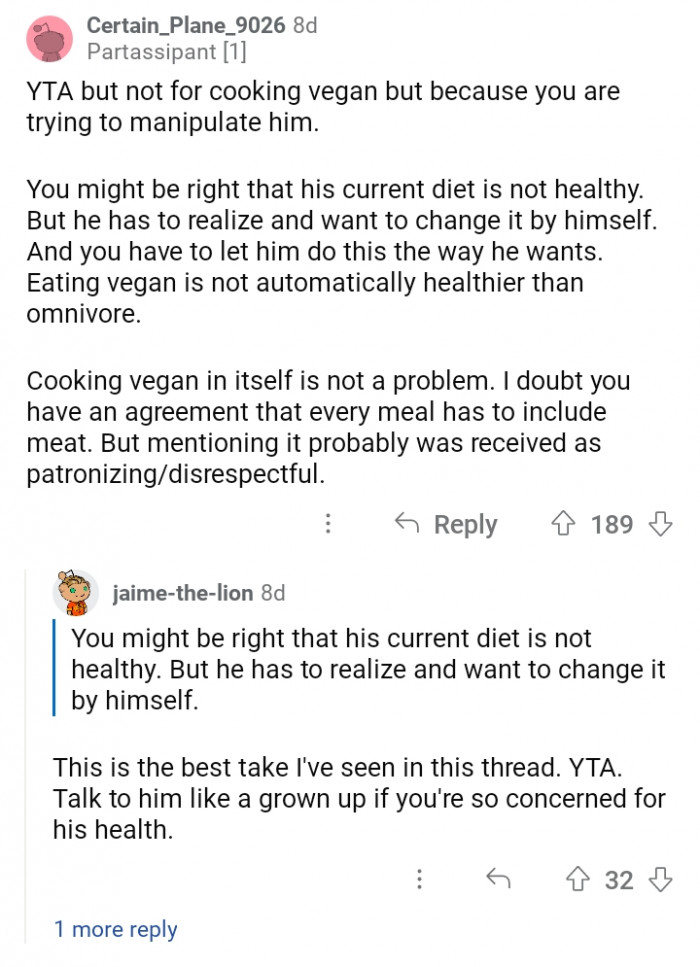This screenshot has height=967, width=700.
Task: Downvote the comment with 189 points
Action: [661, 524]
